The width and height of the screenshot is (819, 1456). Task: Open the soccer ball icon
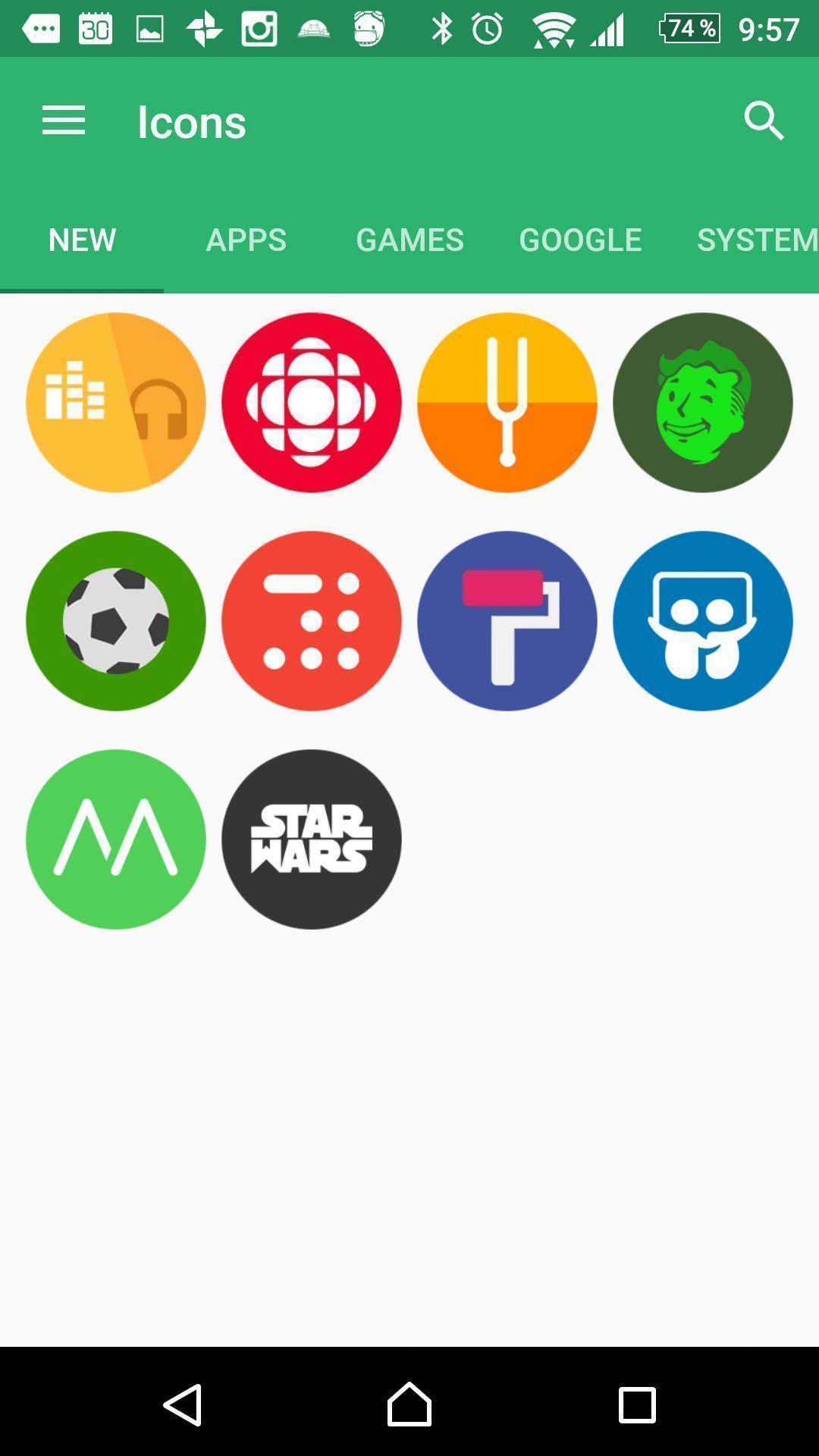(116, 621)
